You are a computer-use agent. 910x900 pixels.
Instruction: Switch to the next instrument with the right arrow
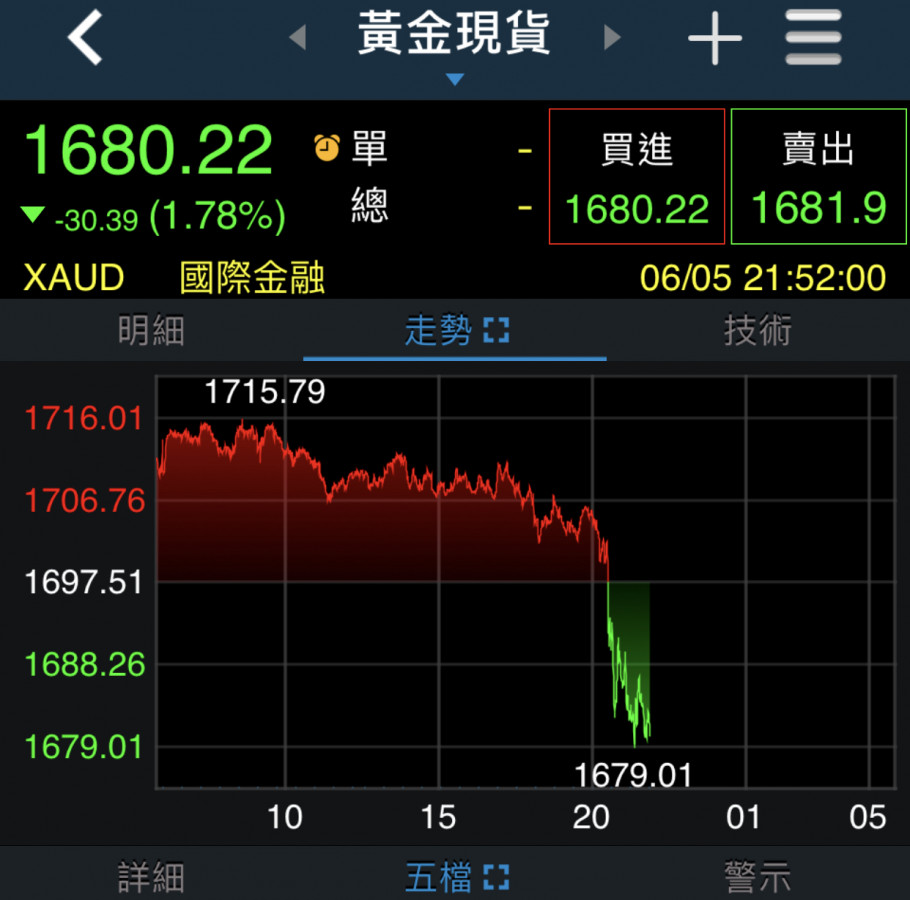(x=612, y=39)
